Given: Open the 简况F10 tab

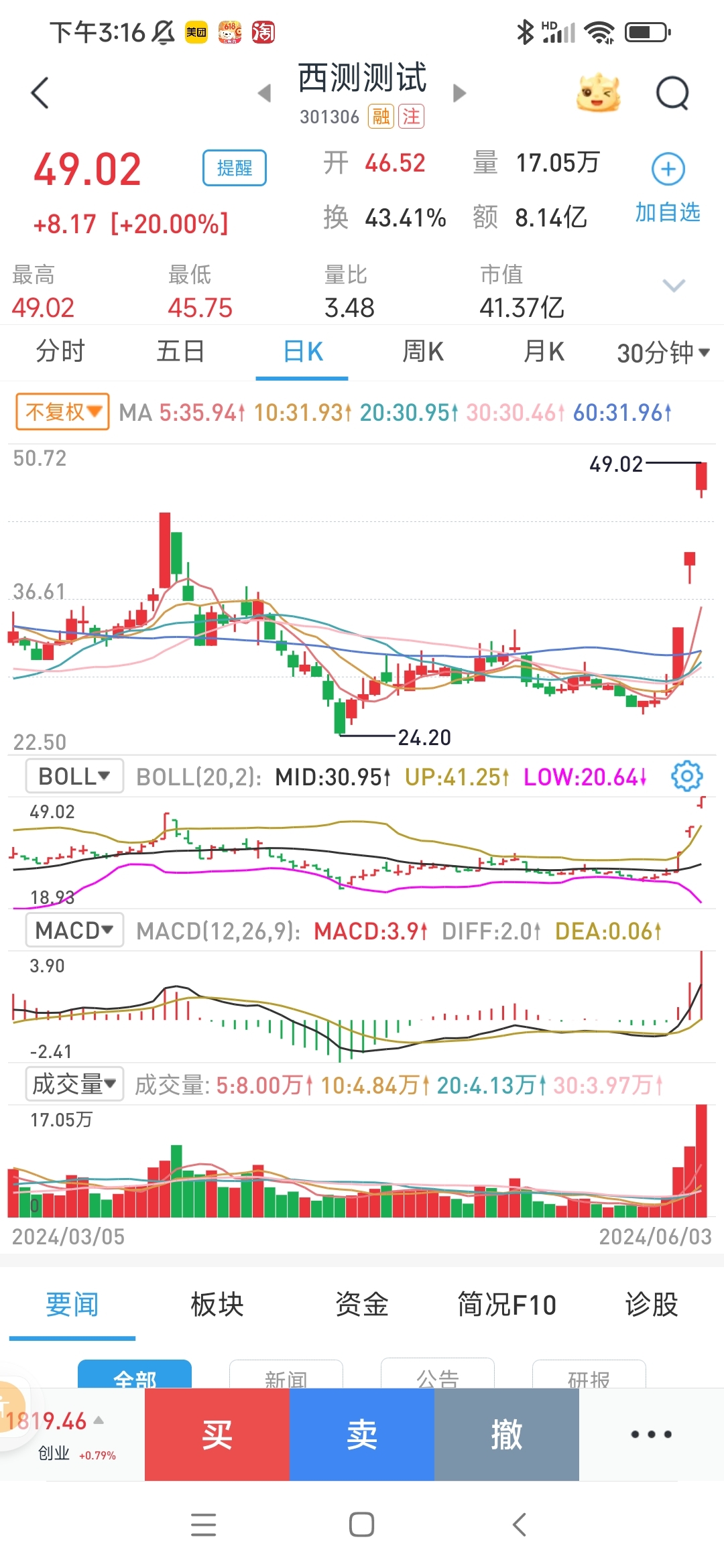Looking at the screenshot, I should pyautogui.click(x=507, y=1305).
